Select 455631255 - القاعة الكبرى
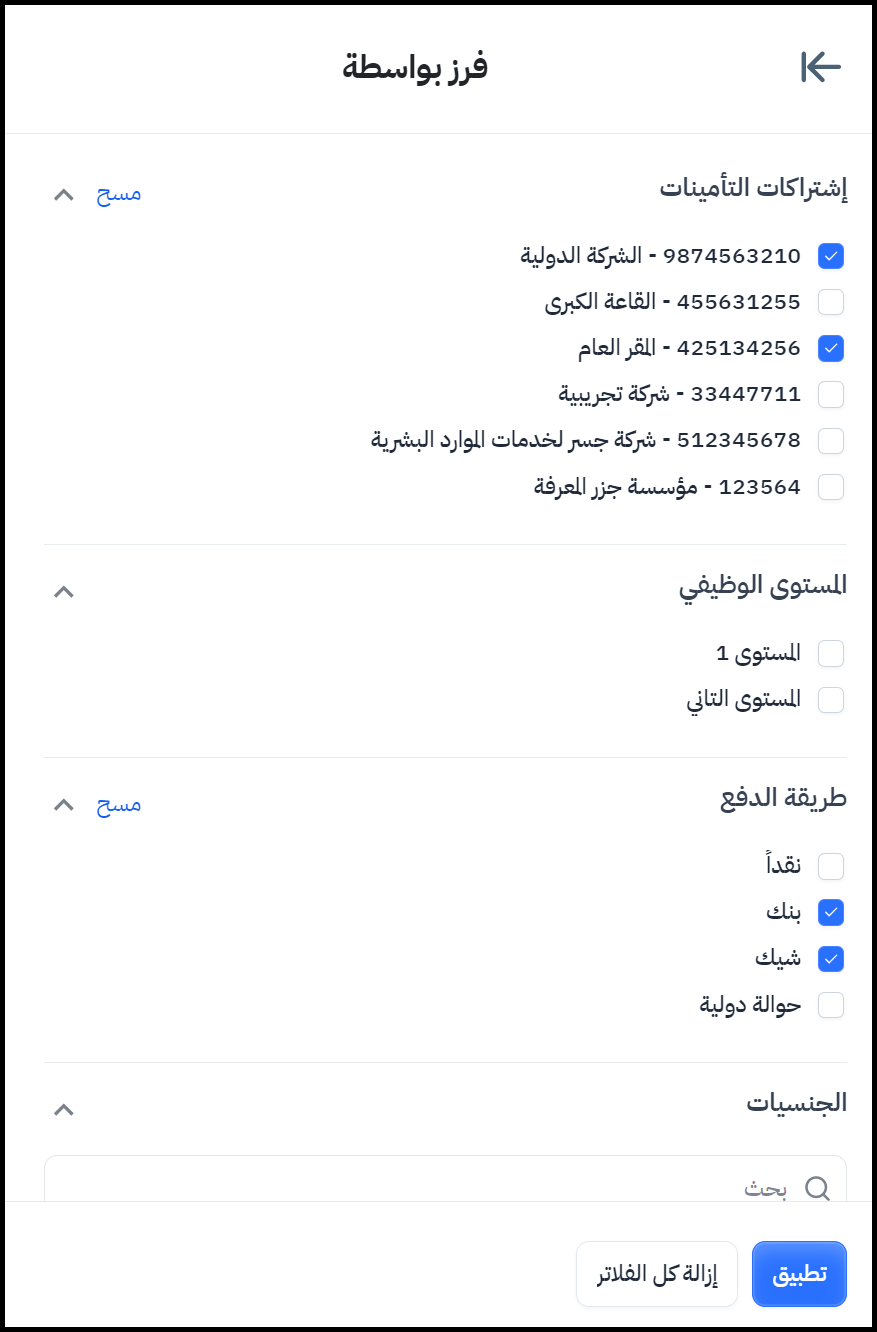 [x=831, y=302]
